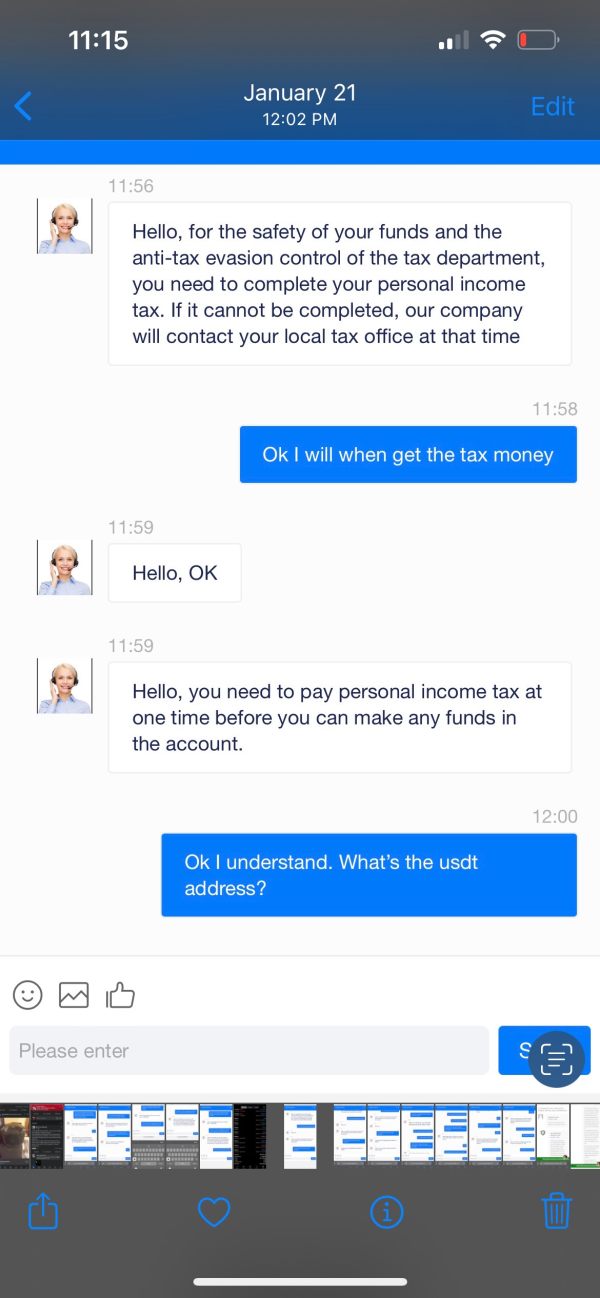Tap Edit to edit this photo

coord(552,106)
